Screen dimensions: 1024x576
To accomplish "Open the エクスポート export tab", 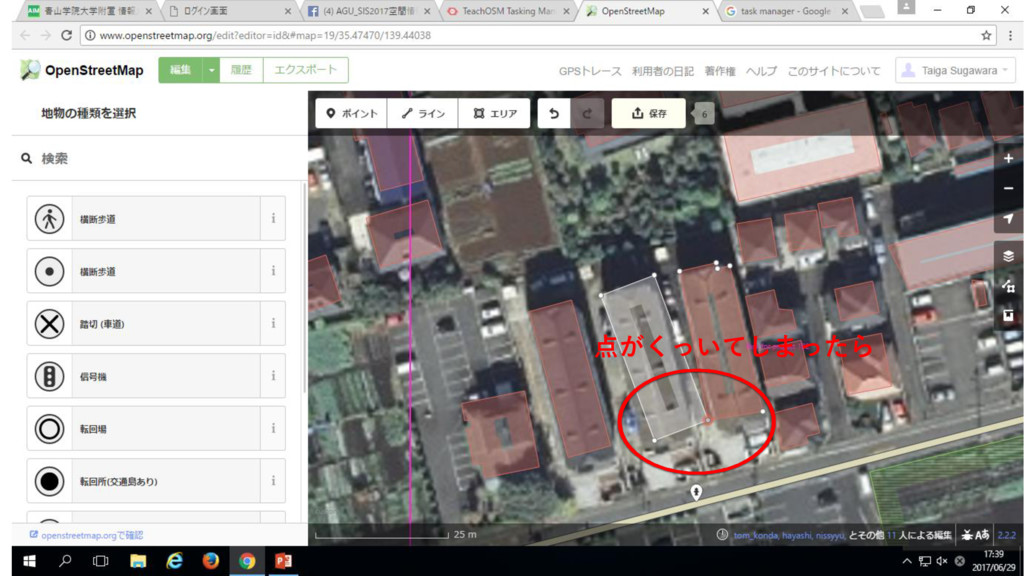I will click(x=305, y=70).
